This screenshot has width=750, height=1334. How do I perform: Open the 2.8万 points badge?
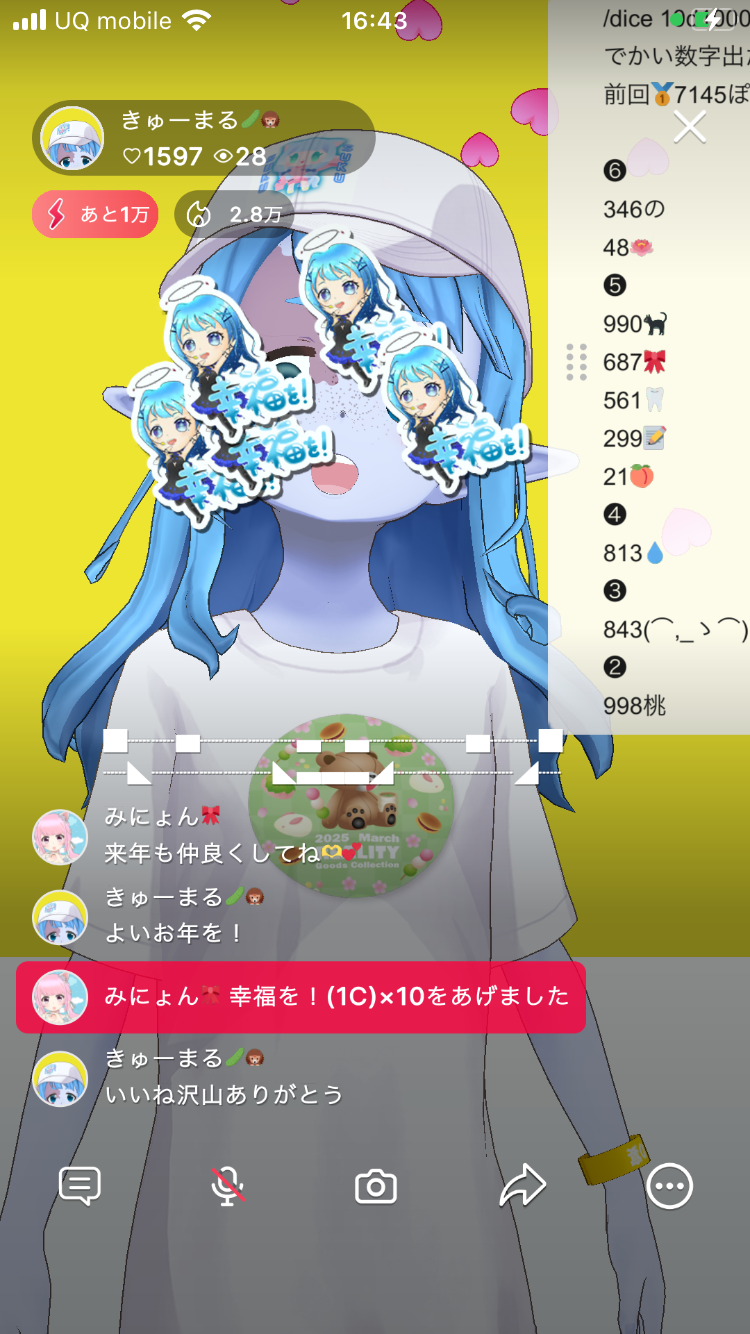click(233, 214)
